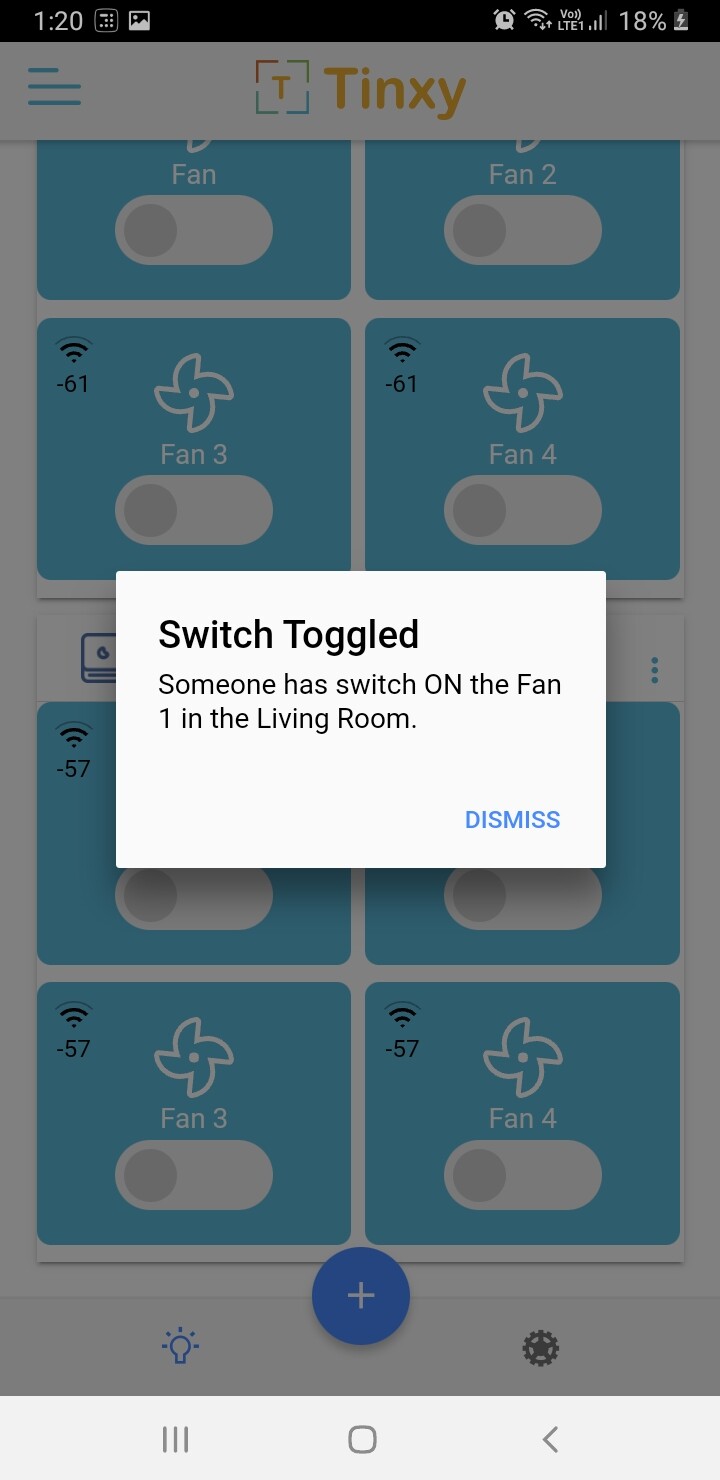
Task: Open the hamburger drawer menu
Action: (54, 88)
